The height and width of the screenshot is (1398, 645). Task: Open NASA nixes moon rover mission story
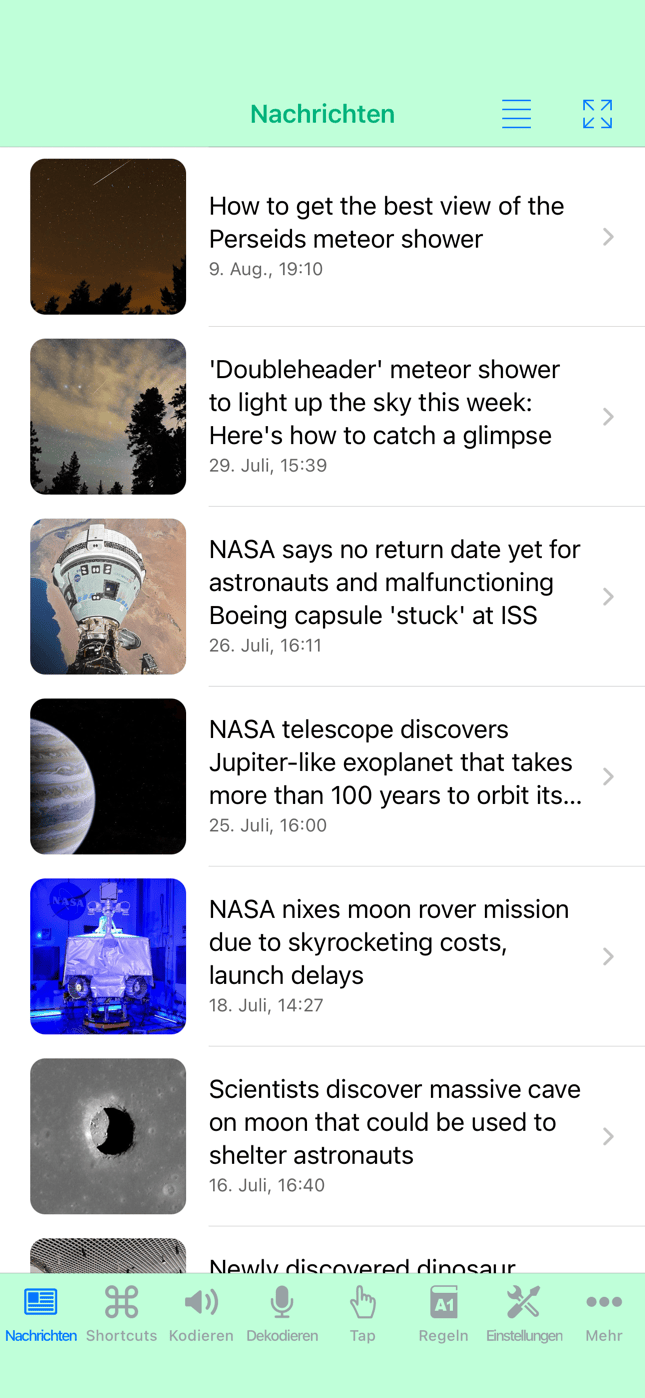[322, 957]
